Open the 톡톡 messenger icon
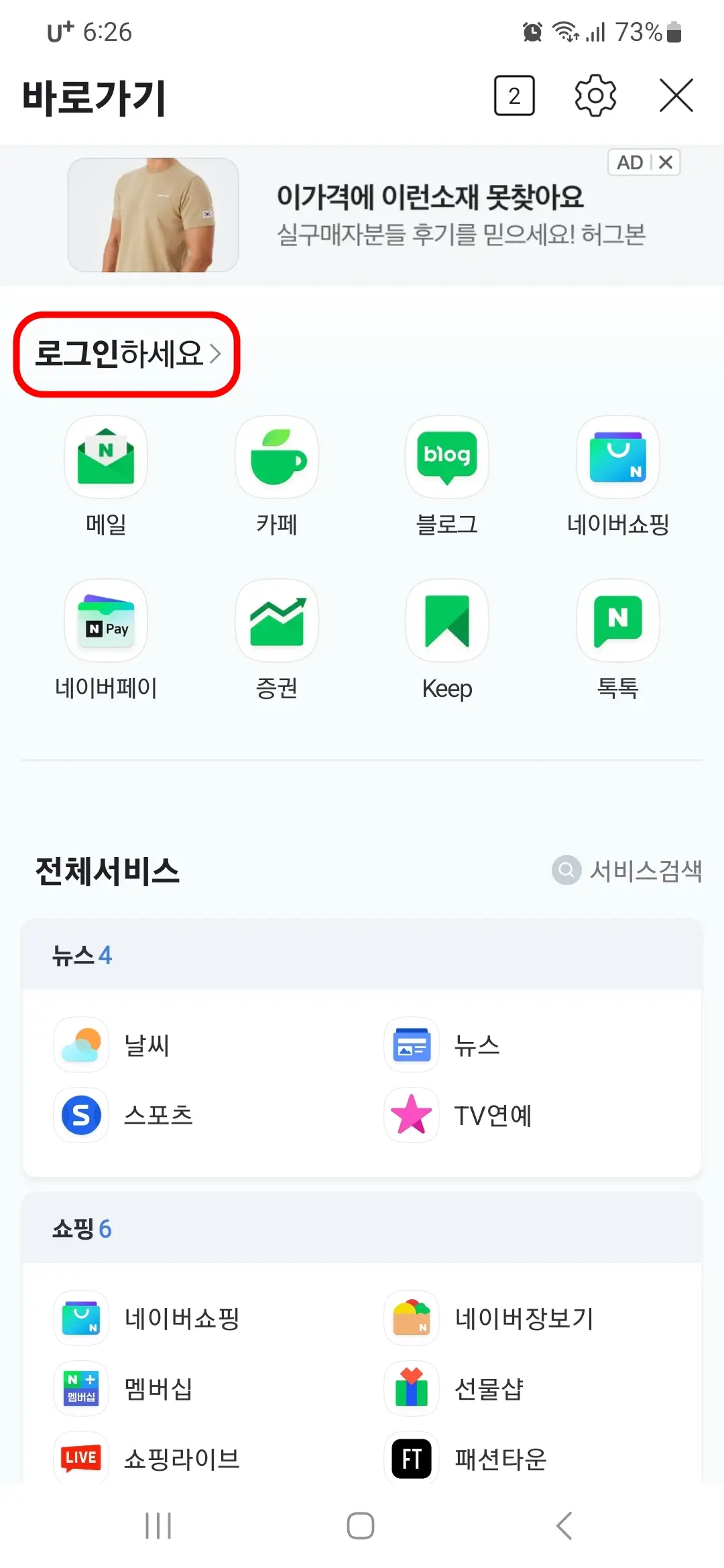This screenshot has height=1568, width=724. click(x=618, y=621)
